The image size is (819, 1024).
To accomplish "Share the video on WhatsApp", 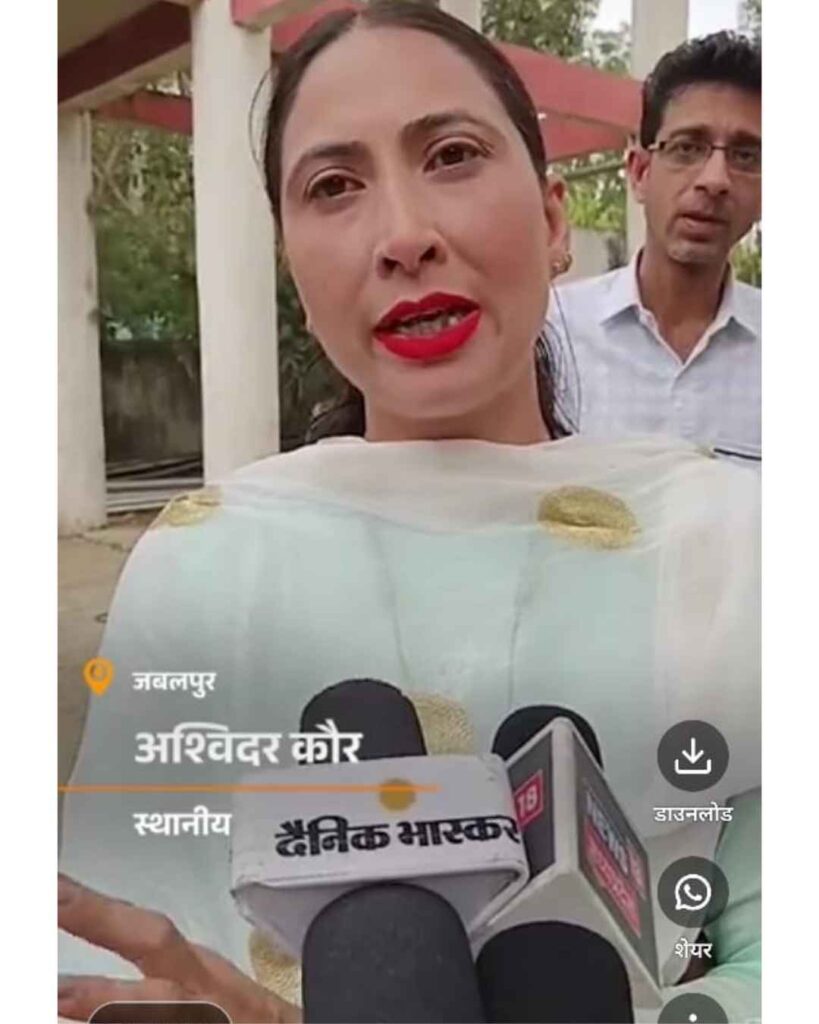I will (x=692, y=892).
